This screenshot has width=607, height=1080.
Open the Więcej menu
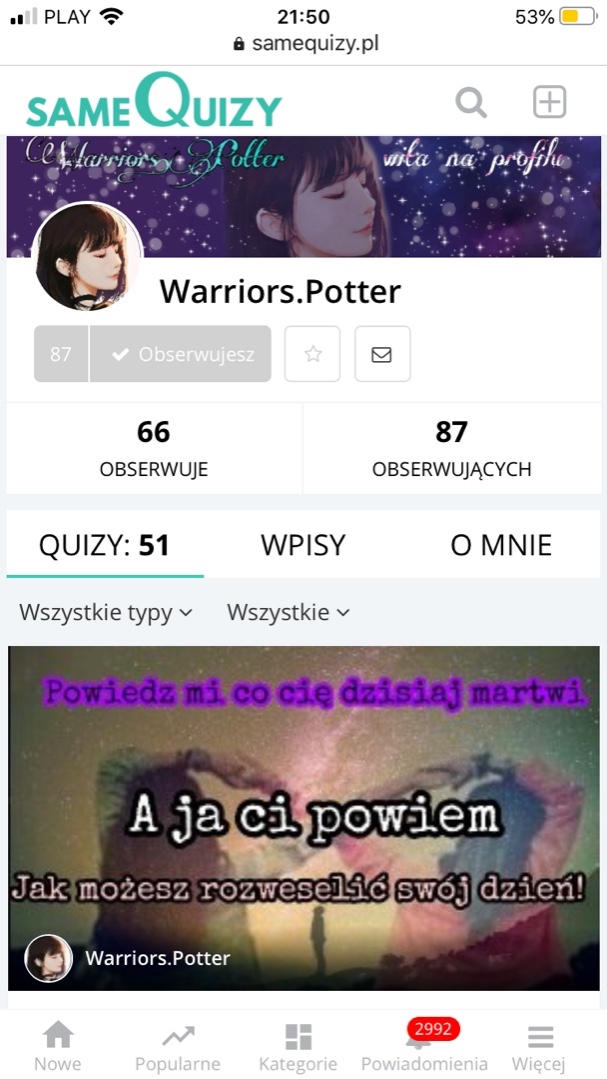pyautogui.click(x=539, y=1046)
